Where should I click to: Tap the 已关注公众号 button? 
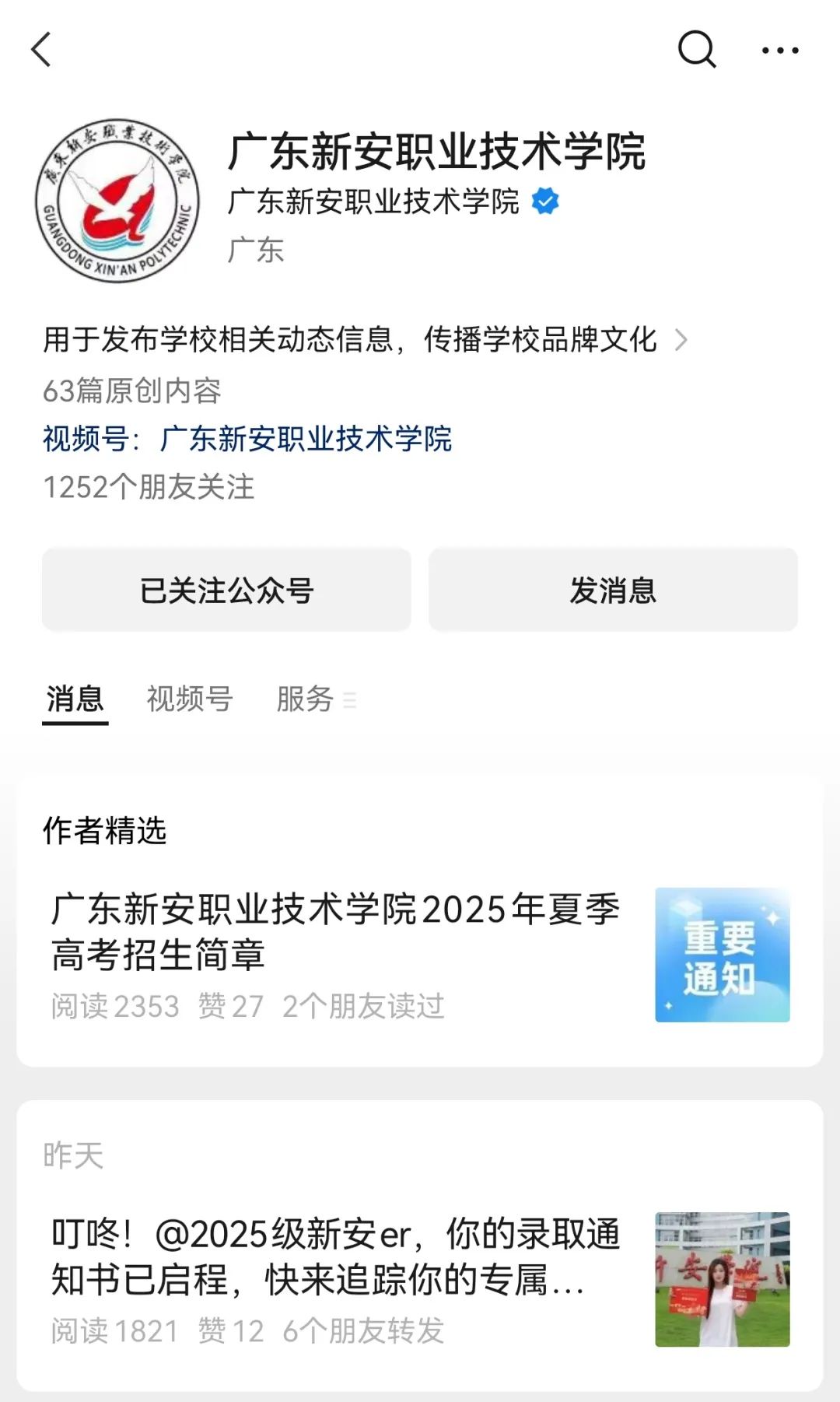226,591
